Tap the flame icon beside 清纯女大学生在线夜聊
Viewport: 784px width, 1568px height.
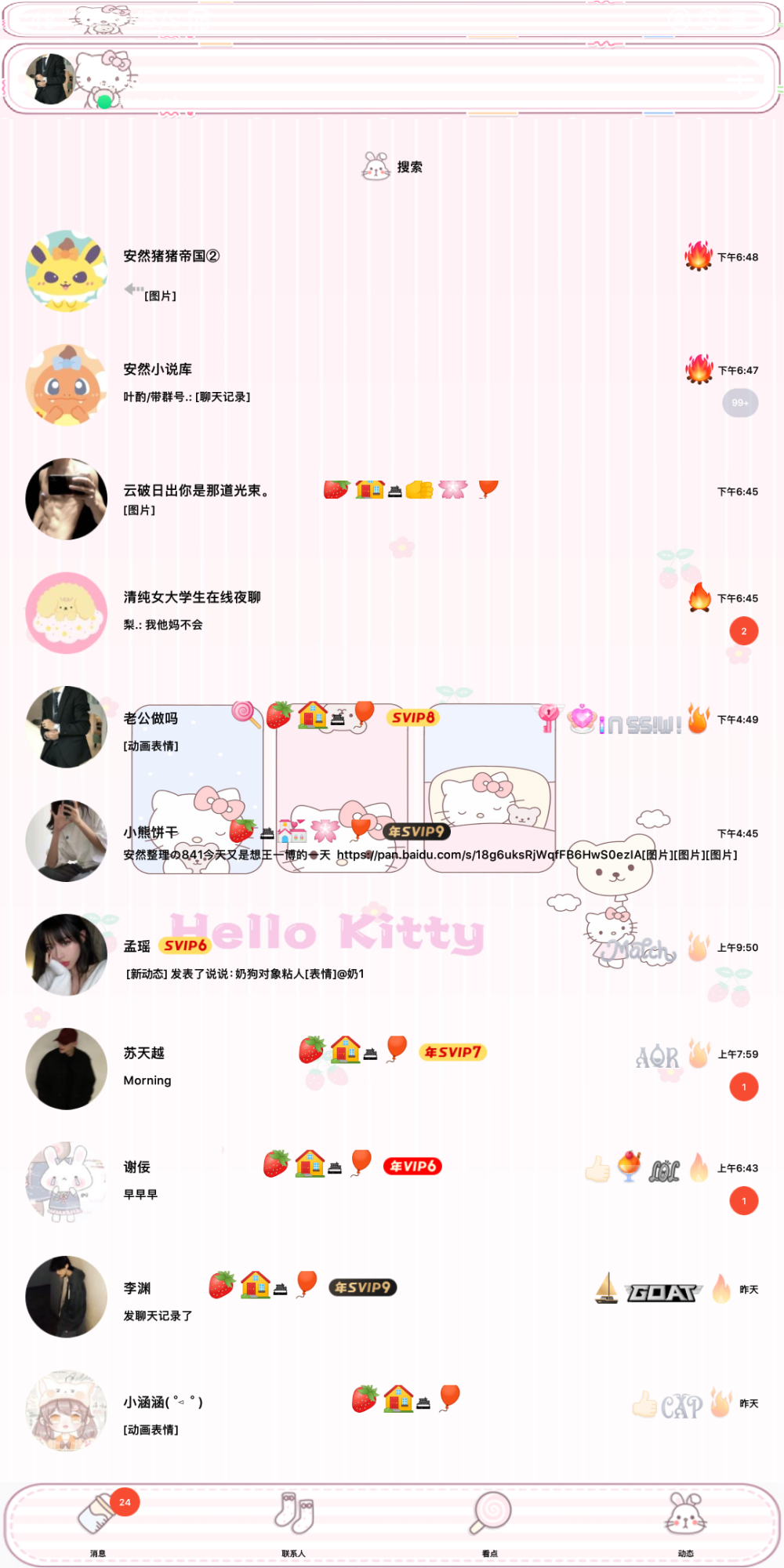pyautogui.click(x=699, y=597)
